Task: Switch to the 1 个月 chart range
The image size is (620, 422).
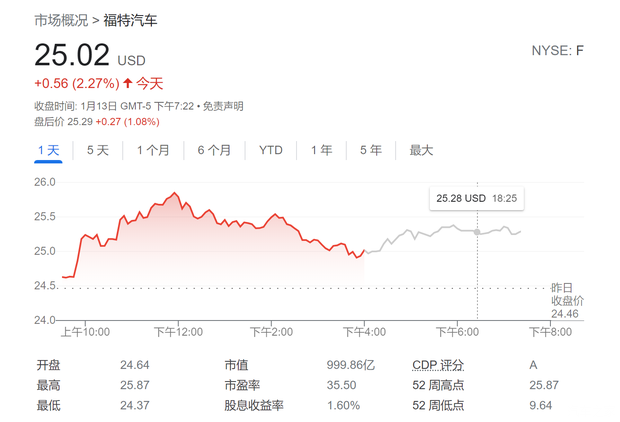Action: click(153, 150)
